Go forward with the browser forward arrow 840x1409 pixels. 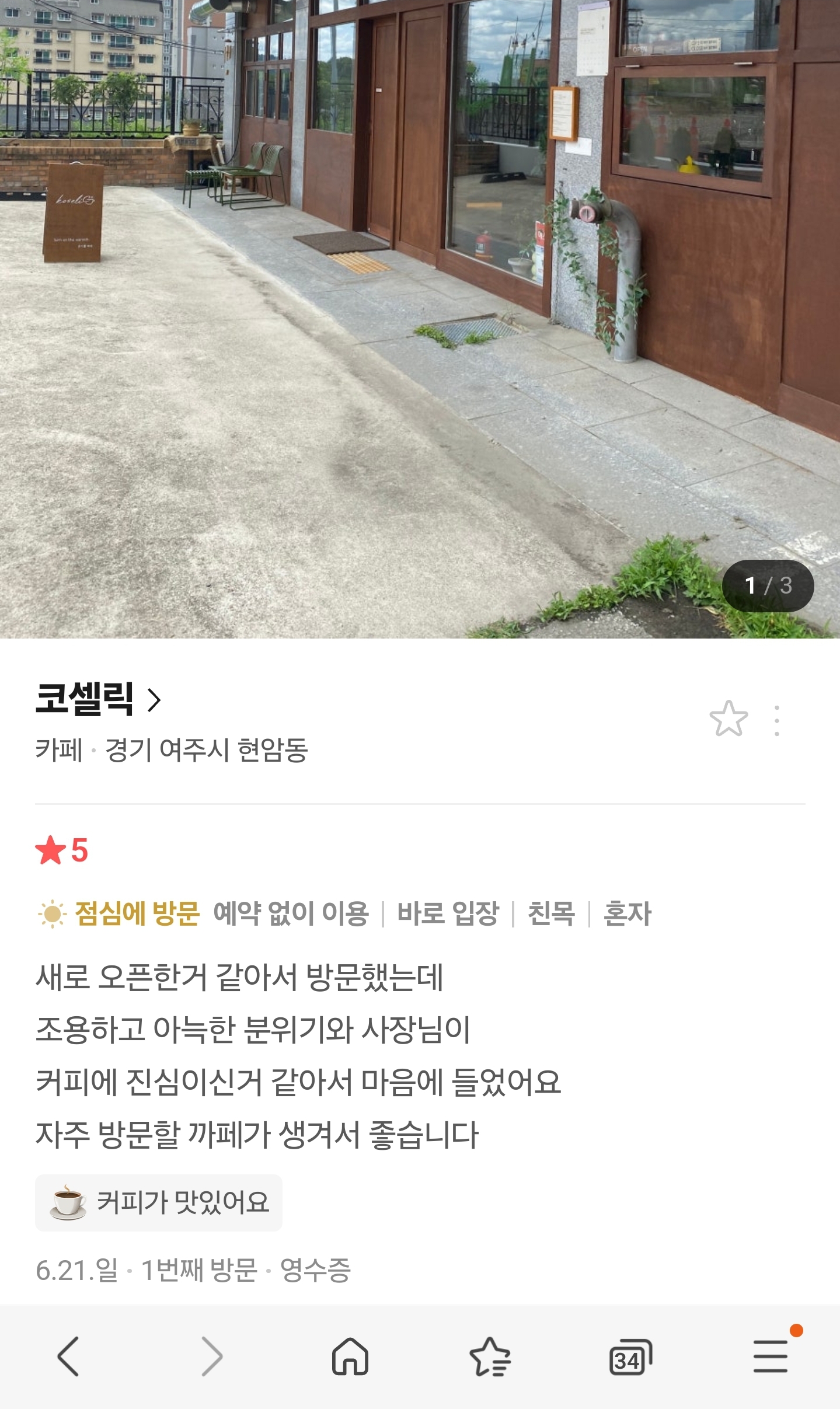pyautogui.click(x=212, y=1356)
